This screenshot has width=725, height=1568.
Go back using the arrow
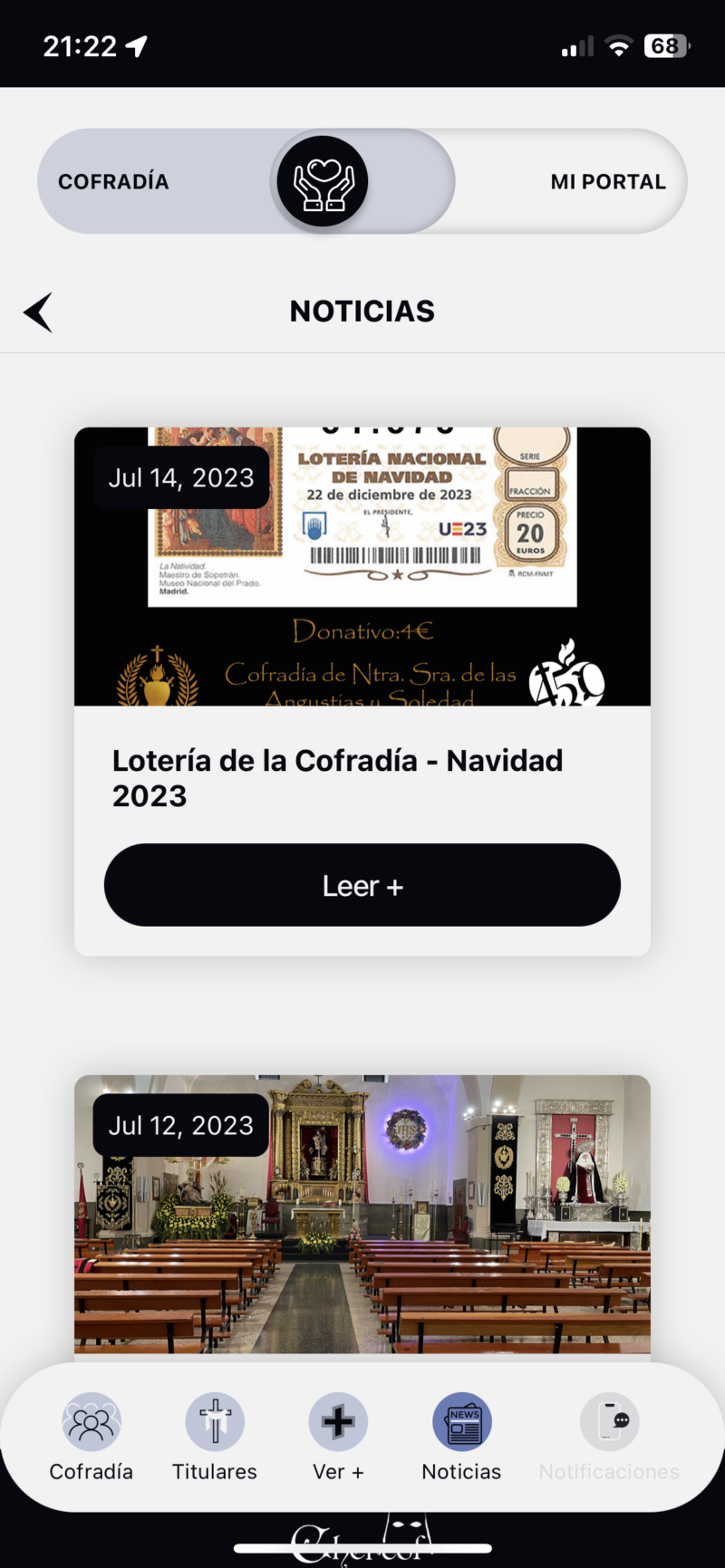(38, 313)
